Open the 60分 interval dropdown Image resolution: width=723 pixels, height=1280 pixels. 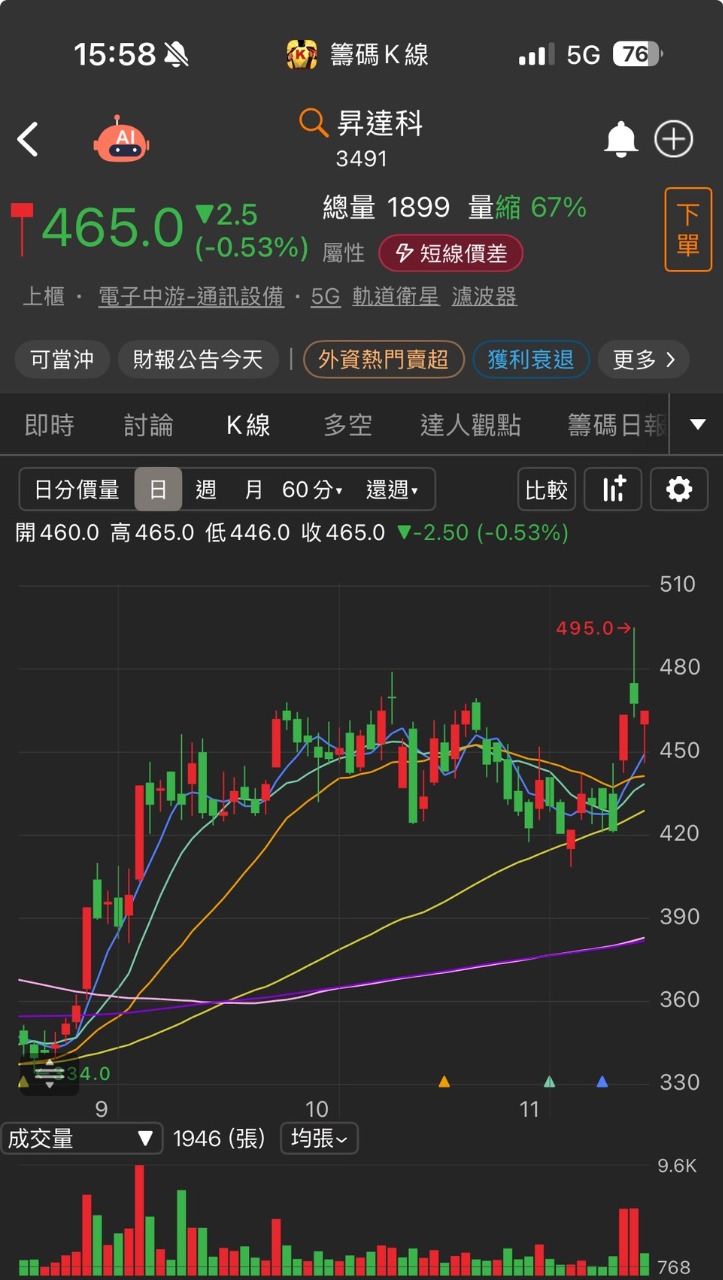312,489
